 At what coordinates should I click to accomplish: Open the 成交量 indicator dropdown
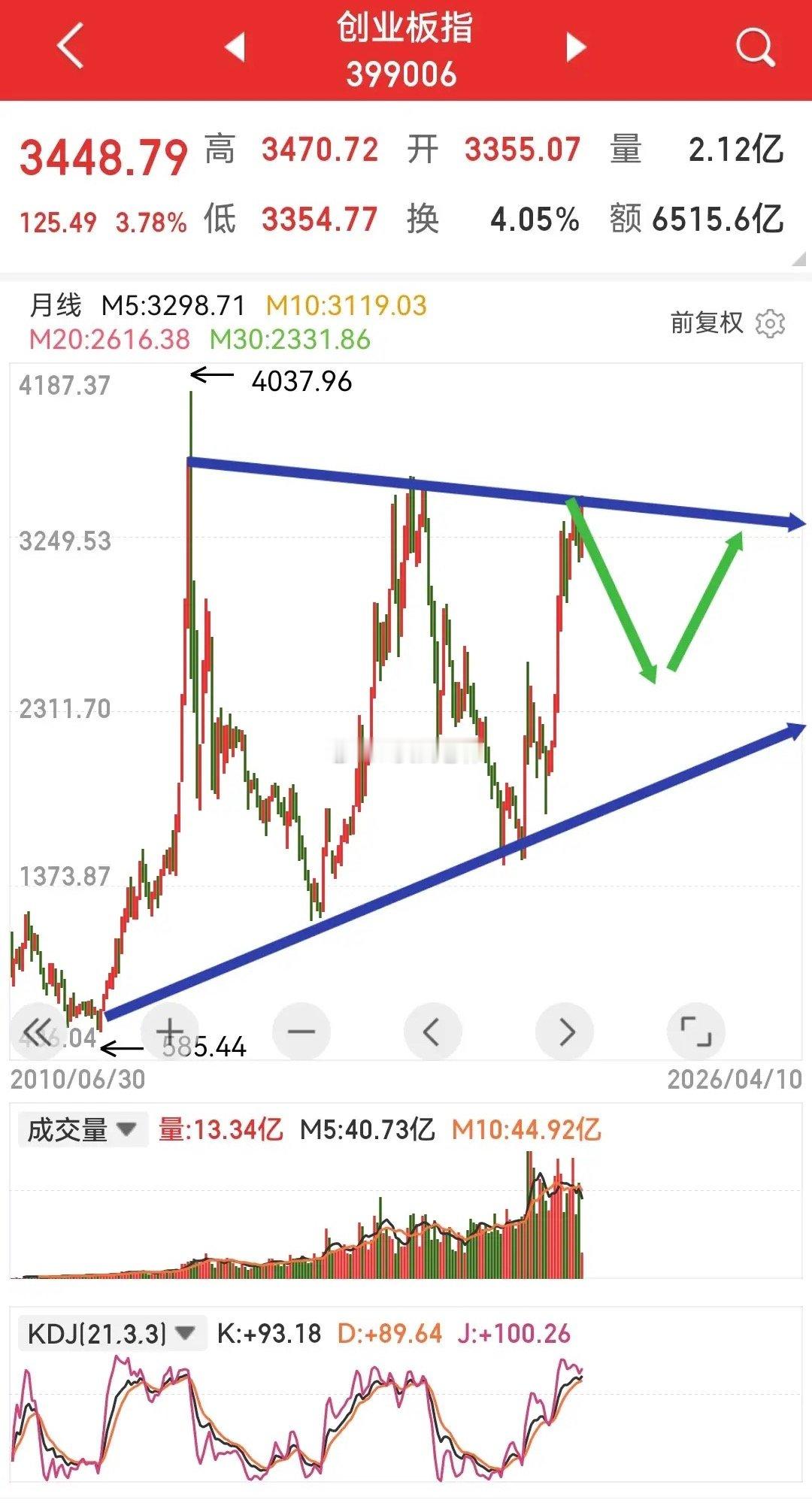pyautogui.click(x=81, y=1129)
